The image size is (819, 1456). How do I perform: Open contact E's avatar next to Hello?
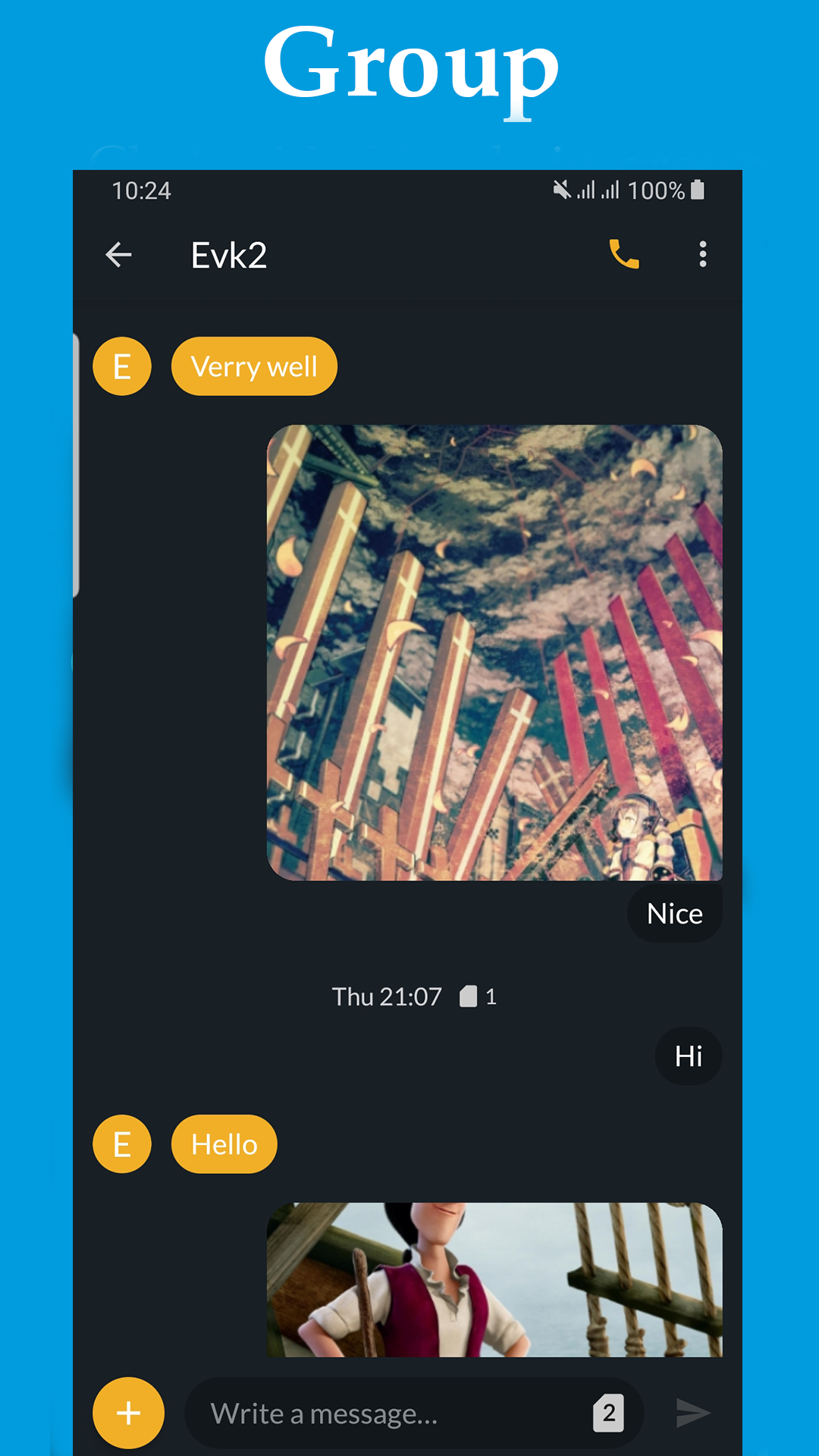121,1144
